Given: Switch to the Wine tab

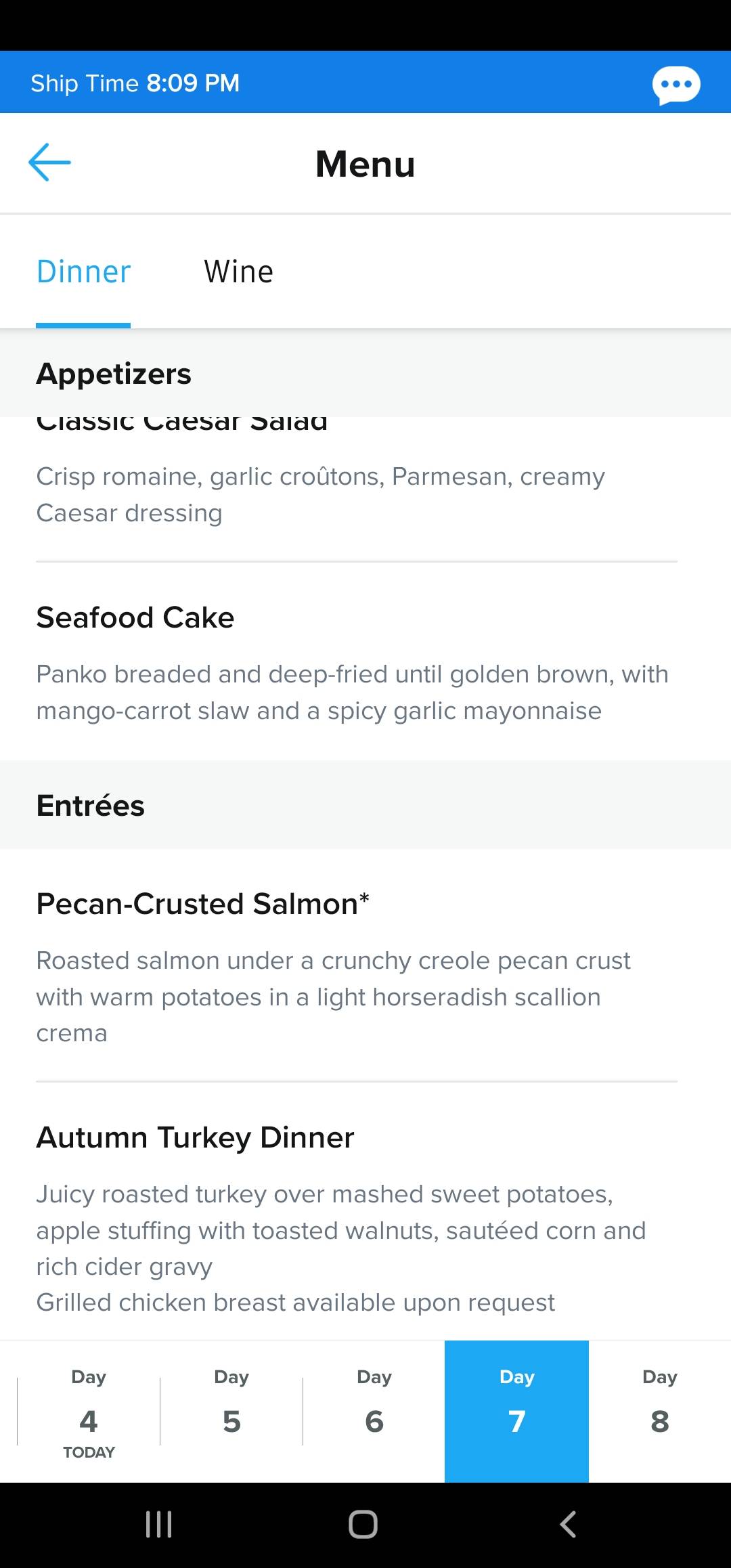Looking at the screenshot, I should (x=239, y=272).
